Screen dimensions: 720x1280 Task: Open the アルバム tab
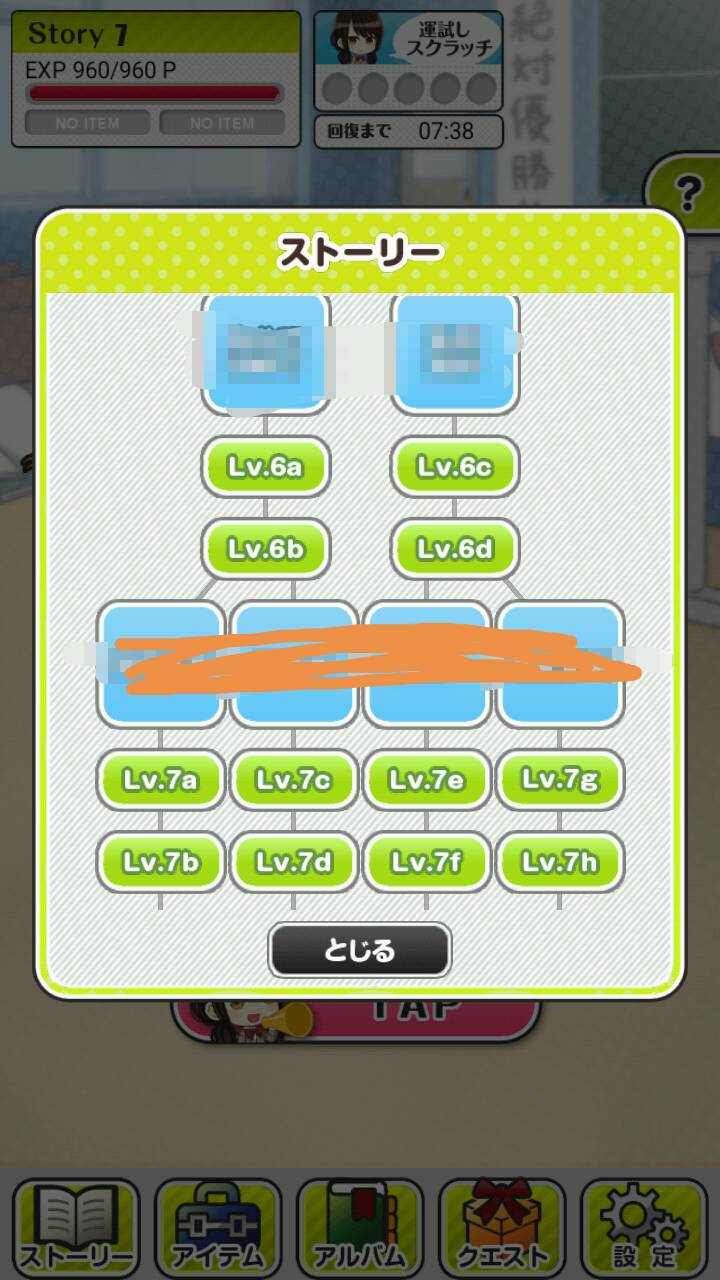(x=360, y=1226)
